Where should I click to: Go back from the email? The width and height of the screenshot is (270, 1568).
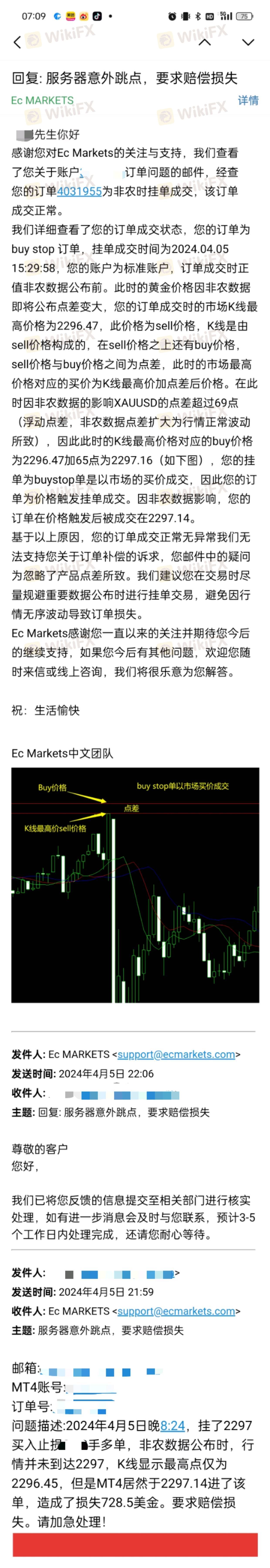click(17, 42)
